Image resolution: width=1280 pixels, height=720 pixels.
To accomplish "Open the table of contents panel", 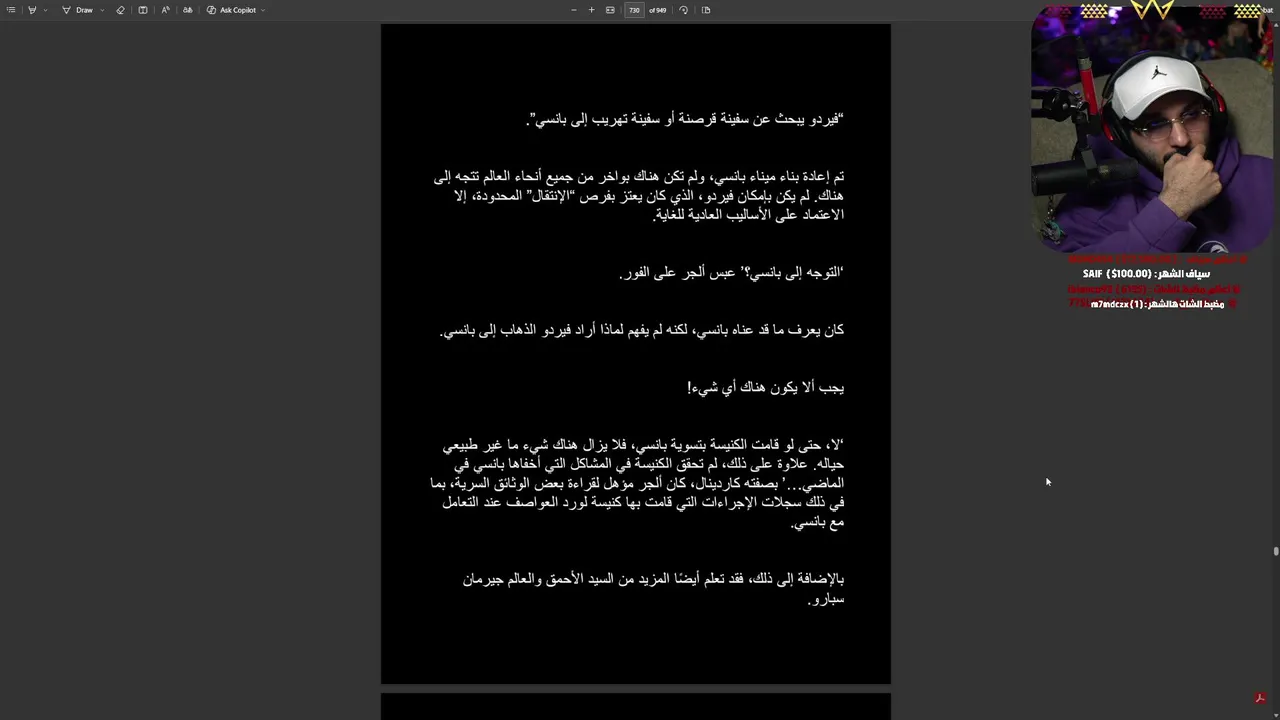I will point(11,10).
